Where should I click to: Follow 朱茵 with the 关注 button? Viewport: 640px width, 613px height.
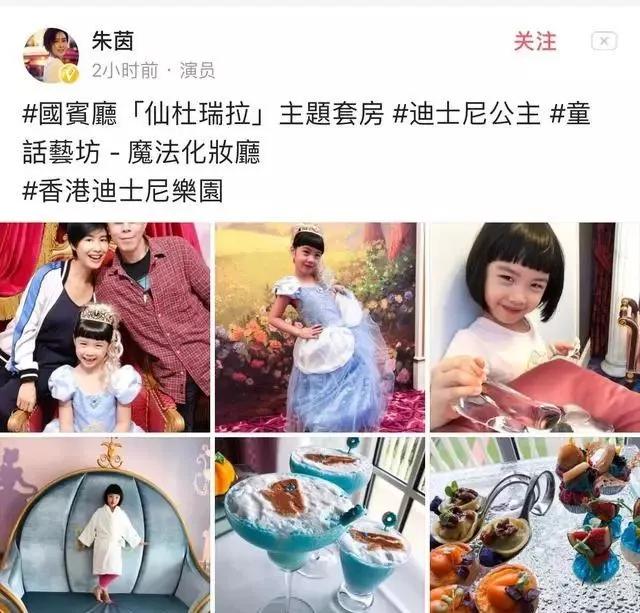535,42
